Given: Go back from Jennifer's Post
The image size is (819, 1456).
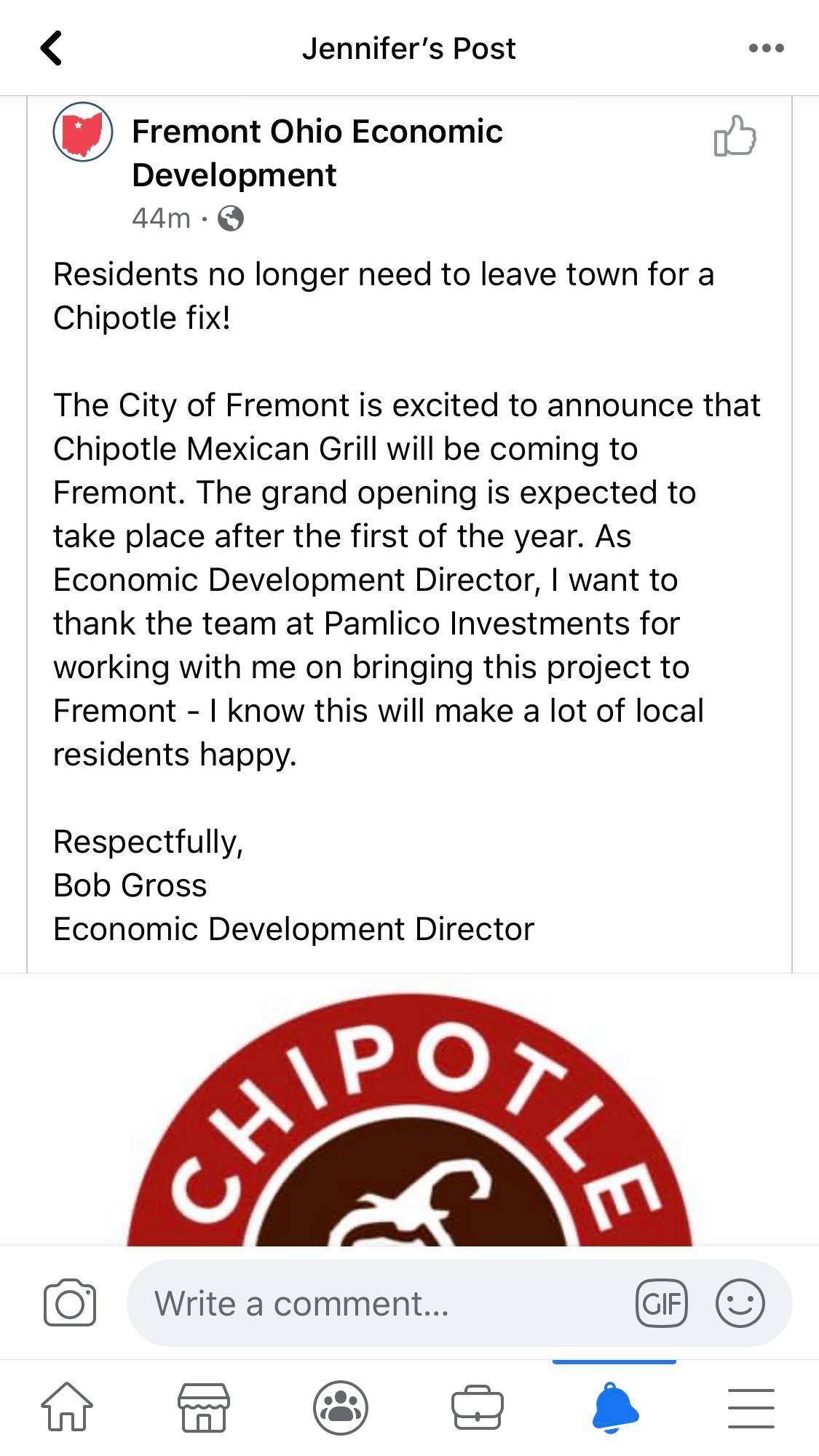Looking at the screenshot, I should pos(52,49).
